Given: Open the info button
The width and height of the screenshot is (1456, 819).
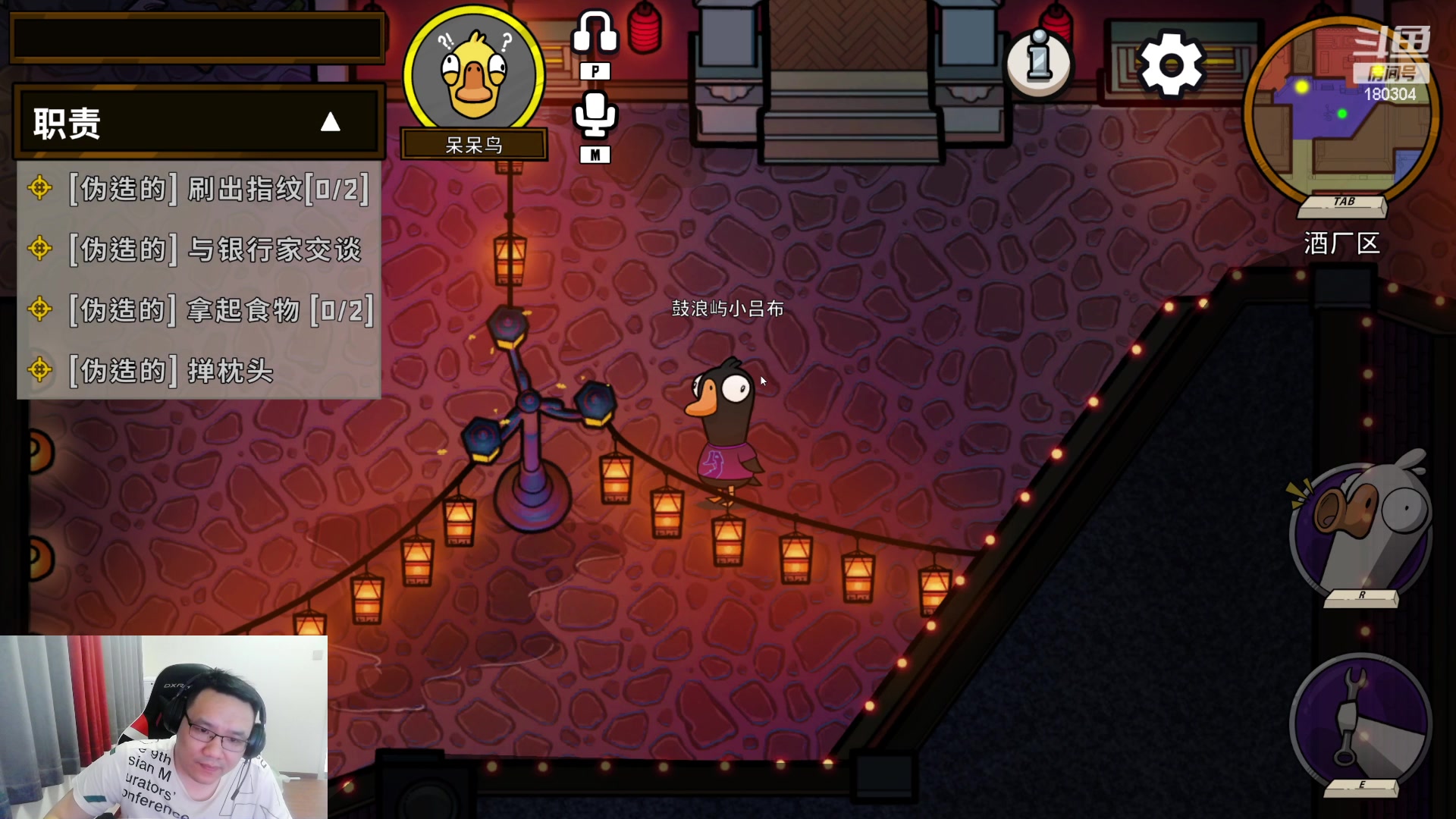Looking at the screenshot, I should 1039,64.
